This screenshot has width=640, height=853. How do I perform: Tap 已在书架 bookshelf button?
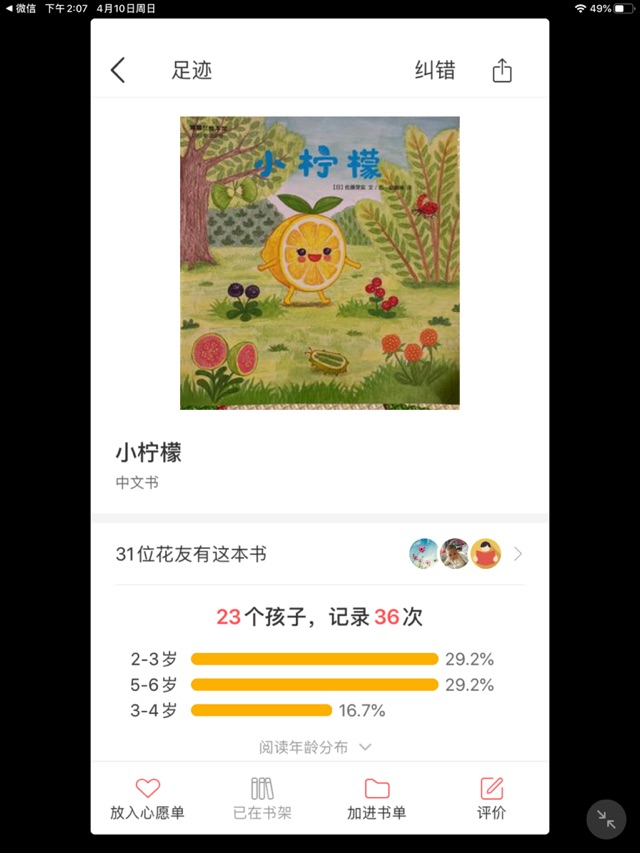tap(262, 798)
